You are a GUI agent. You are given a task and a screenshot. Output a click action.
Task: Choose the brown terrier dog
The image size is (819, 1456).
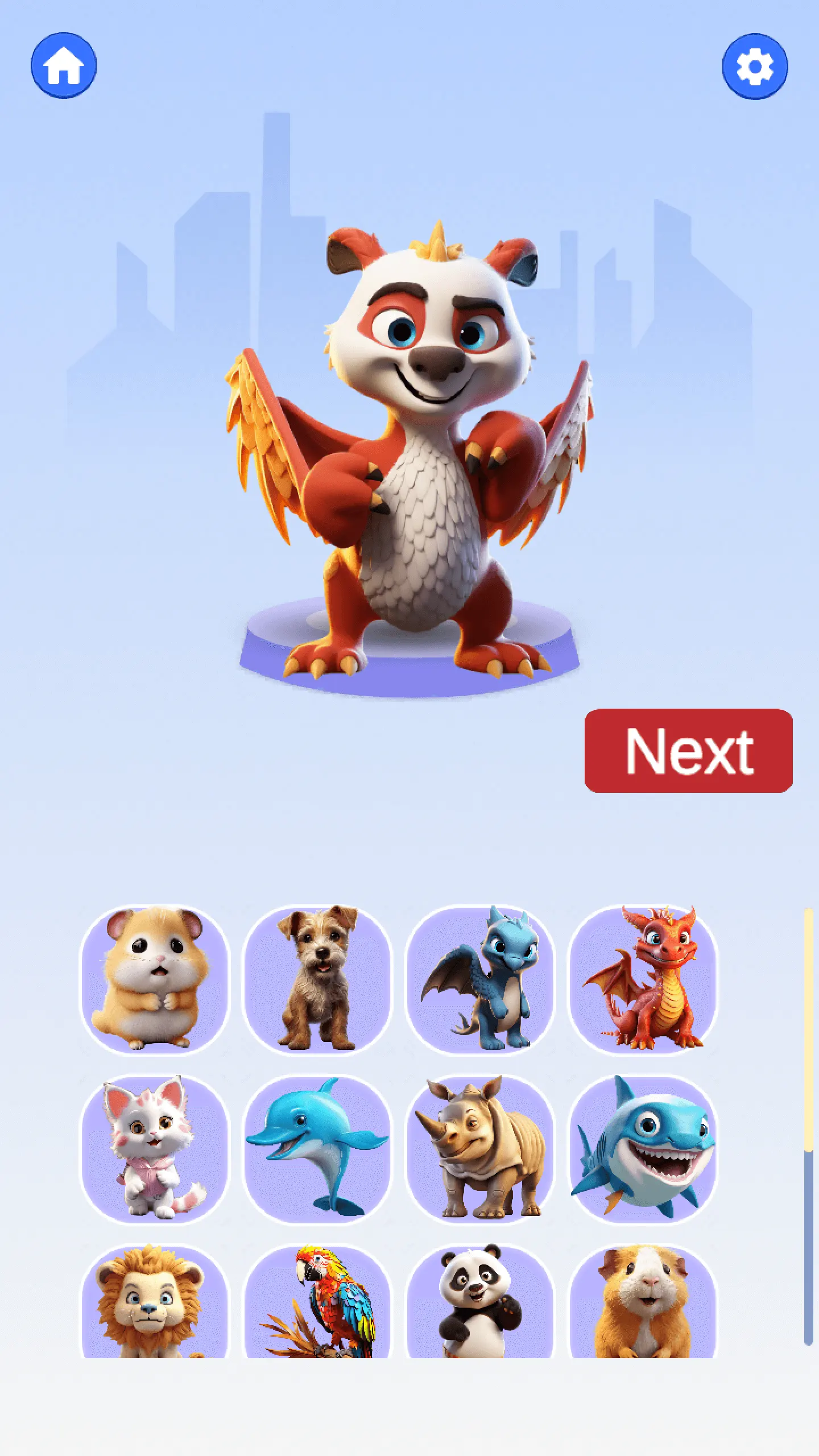[x=317, y=979]
